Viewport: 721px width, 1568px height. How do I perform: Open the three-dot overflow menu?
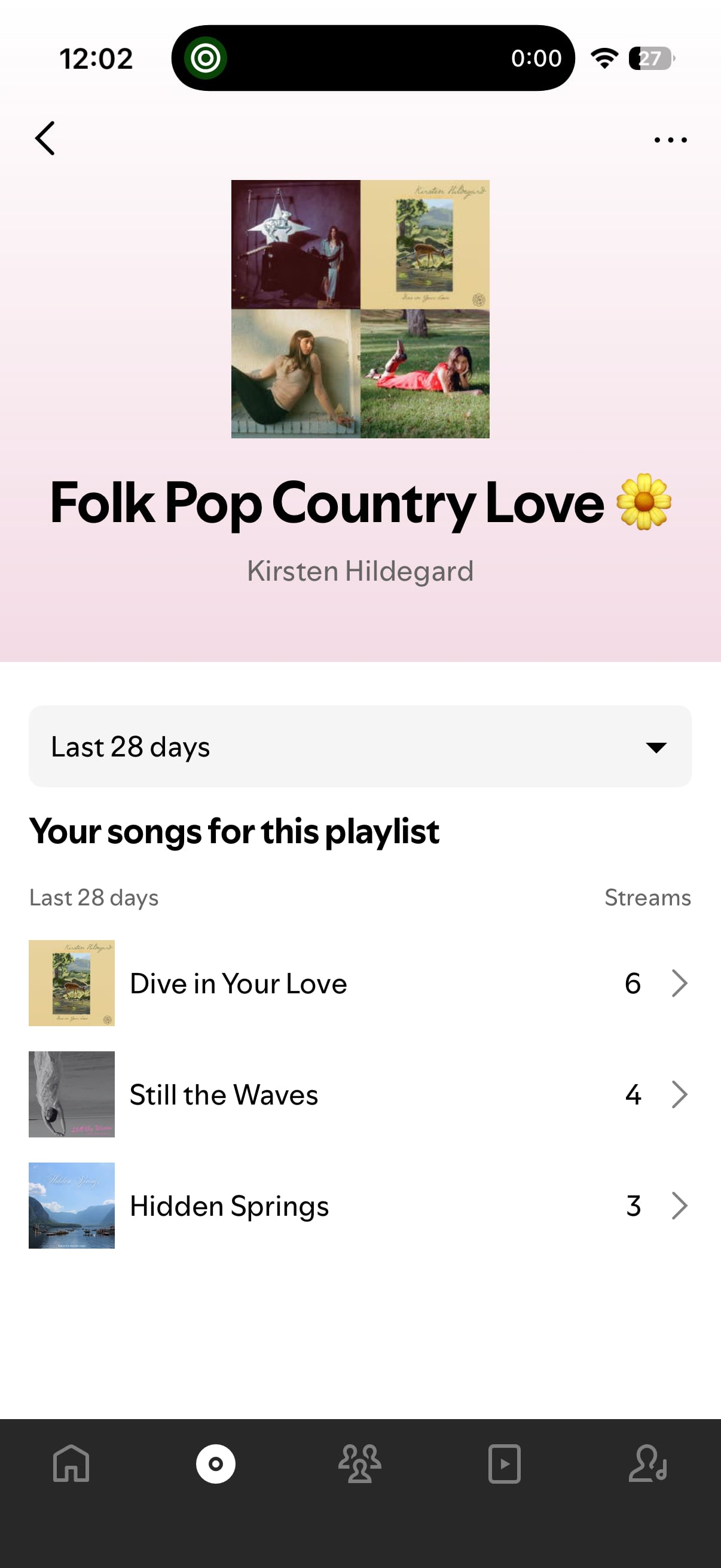point(670,140)
